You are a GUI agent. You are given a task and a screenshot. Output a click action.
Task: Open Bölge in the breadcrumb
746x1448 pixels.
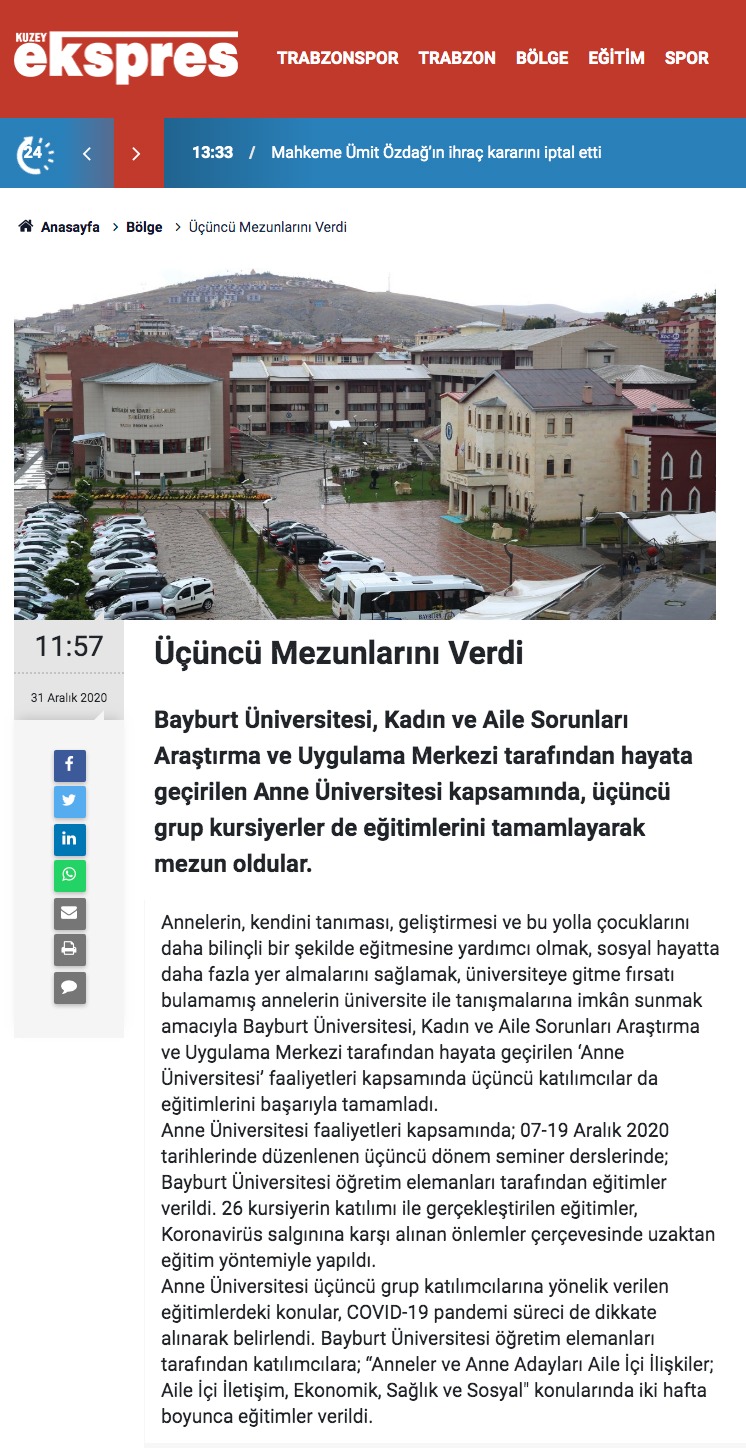144,227
